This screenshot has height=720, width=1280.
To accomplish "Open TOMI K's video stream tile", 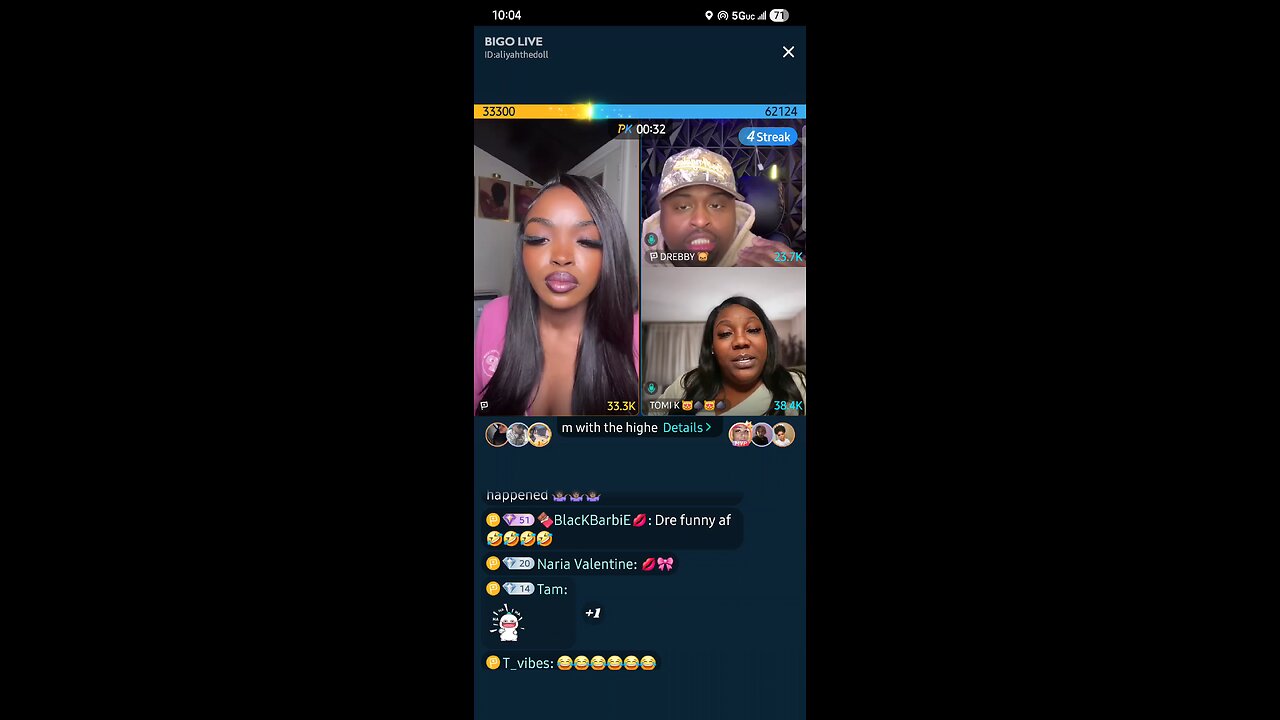I will 723,342.
